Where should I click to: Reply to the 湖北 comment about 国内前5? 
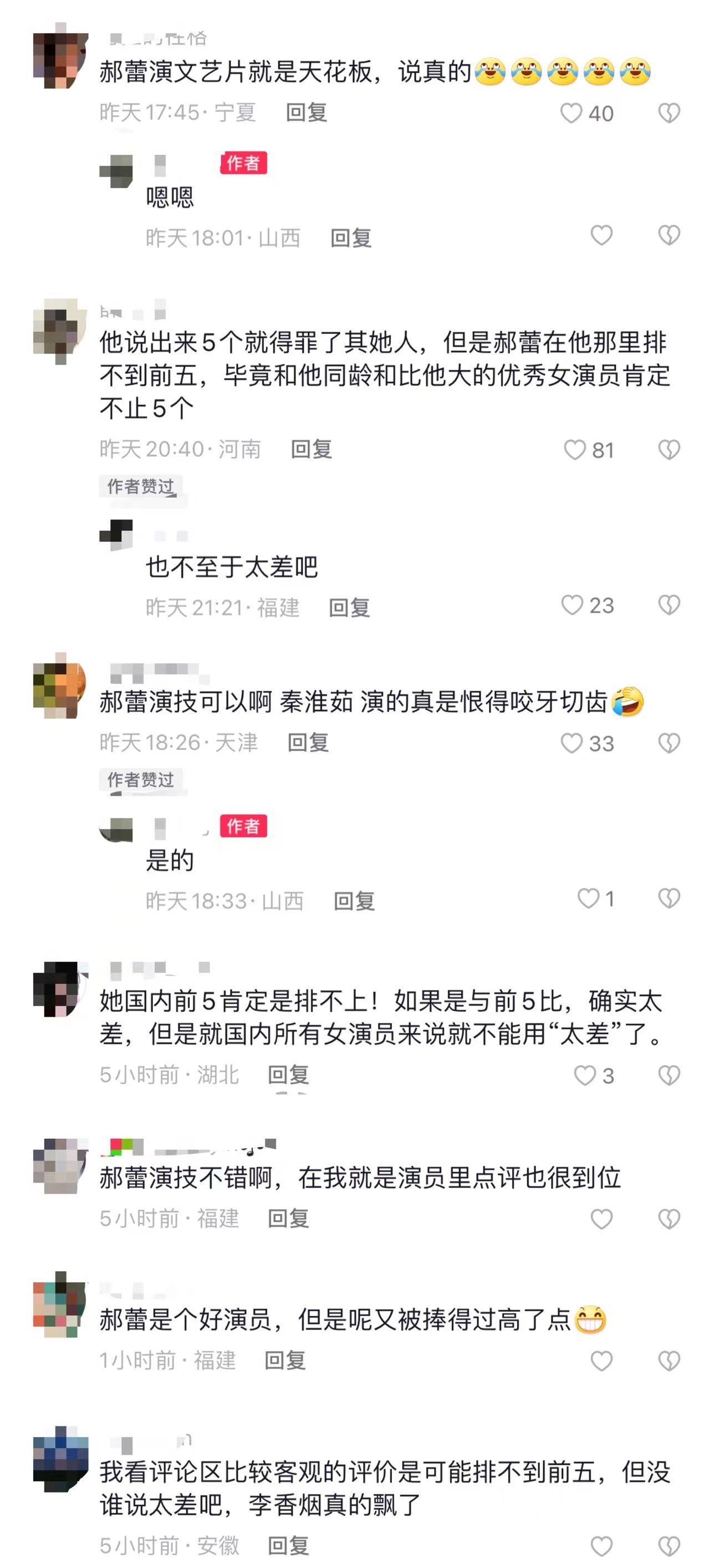point(288,1075)
